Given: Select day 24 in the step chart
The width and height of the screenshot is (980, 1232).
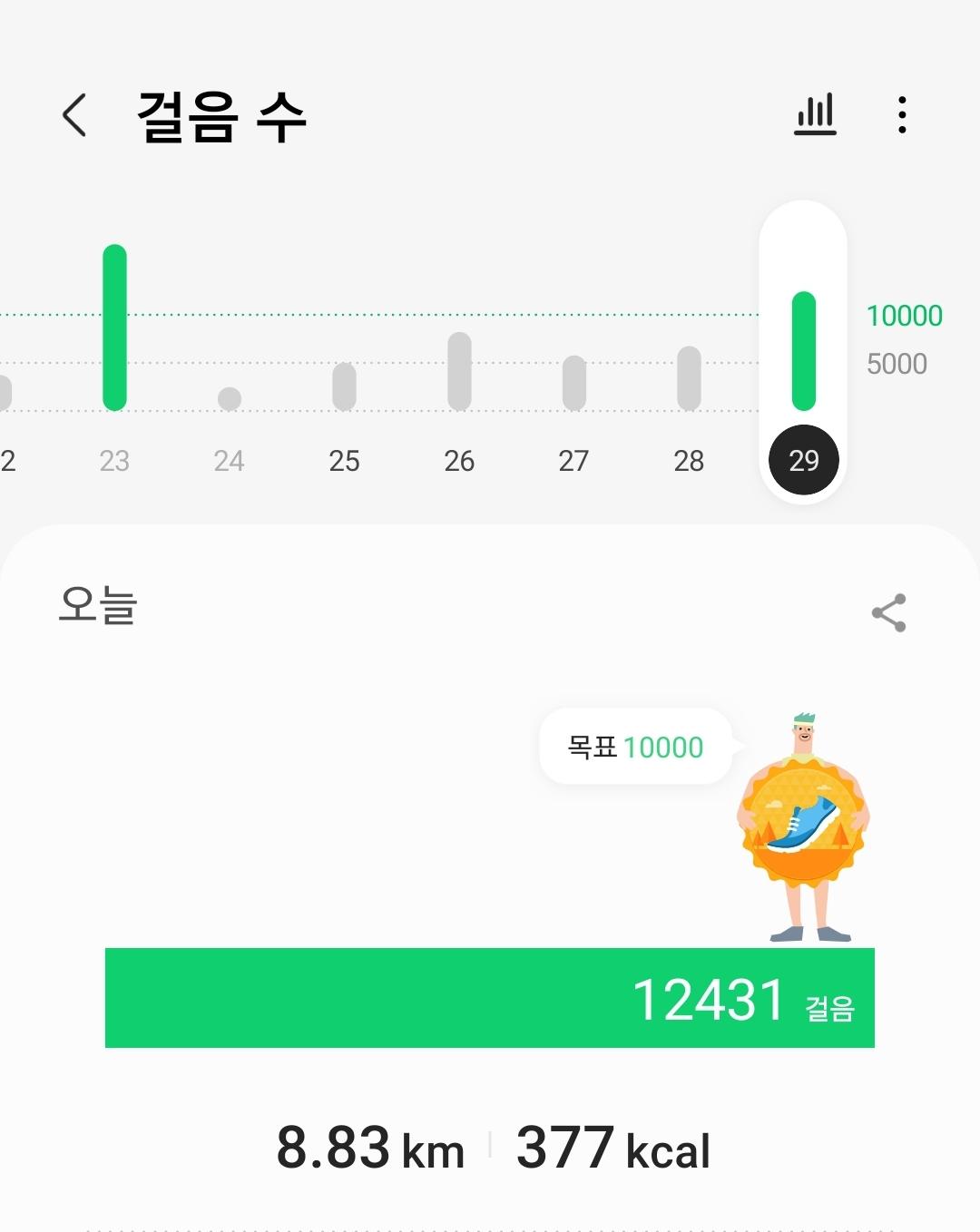Looking at the screenshot, I should pos(229,460).
